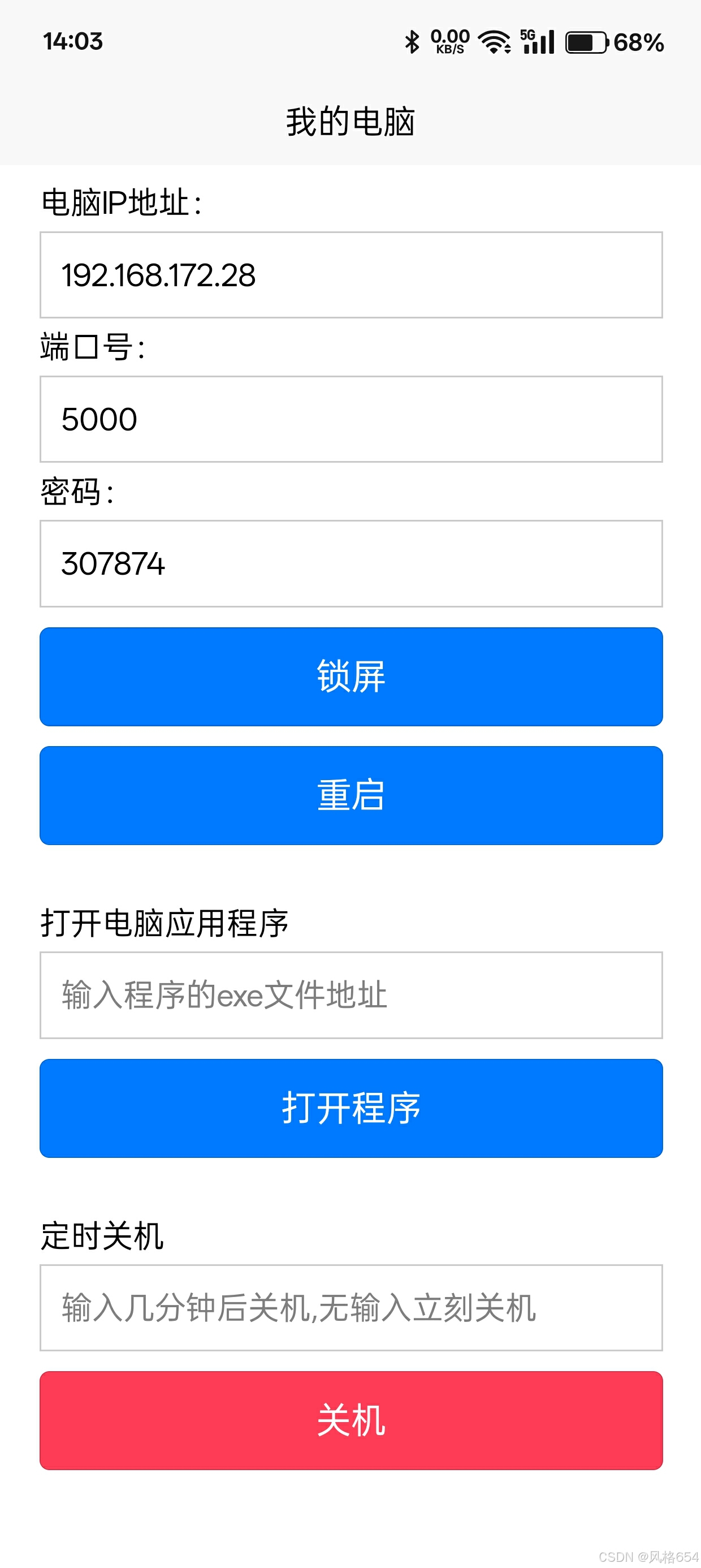Click the Wi-Fi icon in the status bar
The height and width of the screenshot is (1568, 701).
pos(494,41)
